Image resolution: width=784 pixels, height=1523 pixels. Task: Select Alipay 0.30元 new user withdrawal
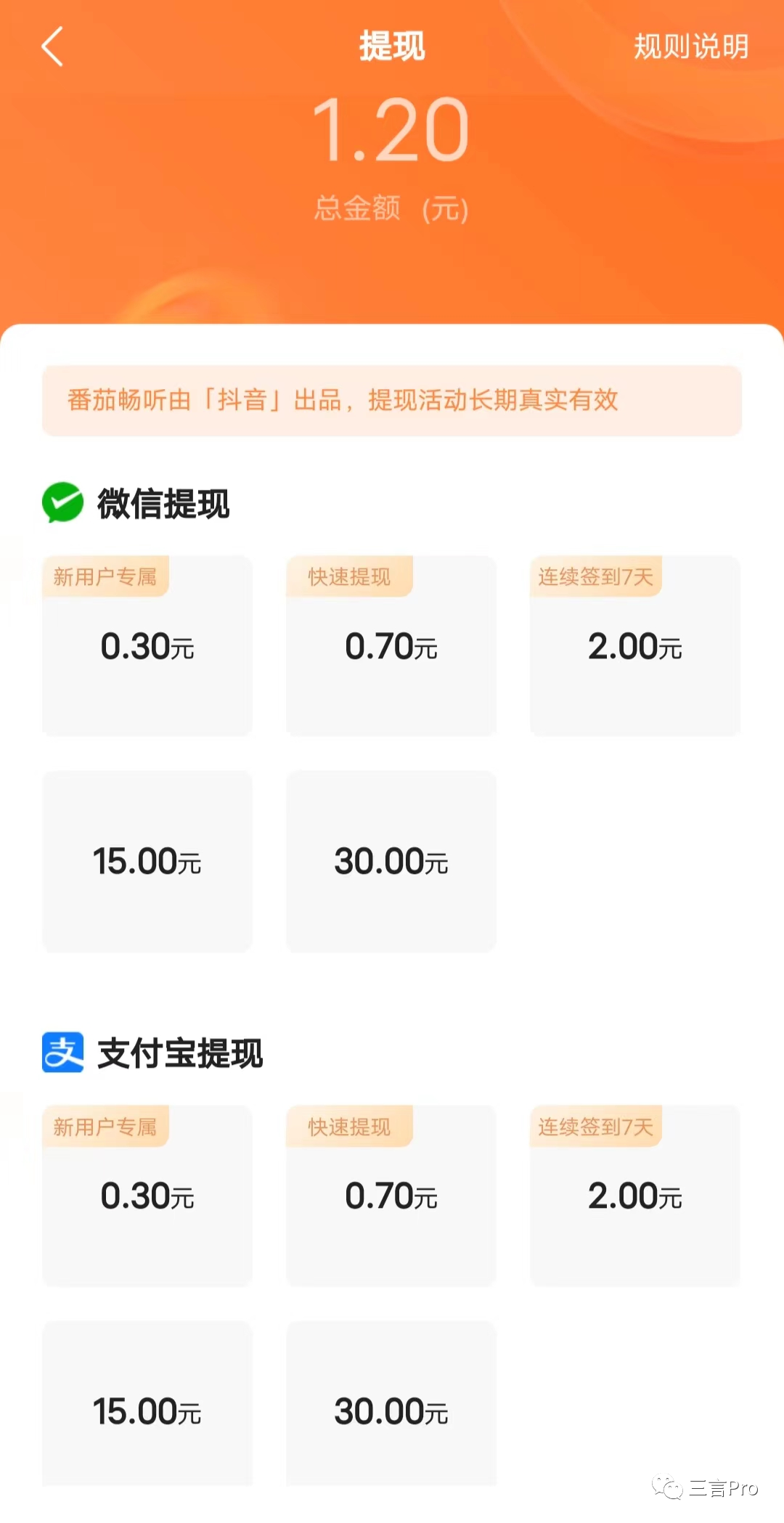pyautogui.click(x=147, y=1196)
